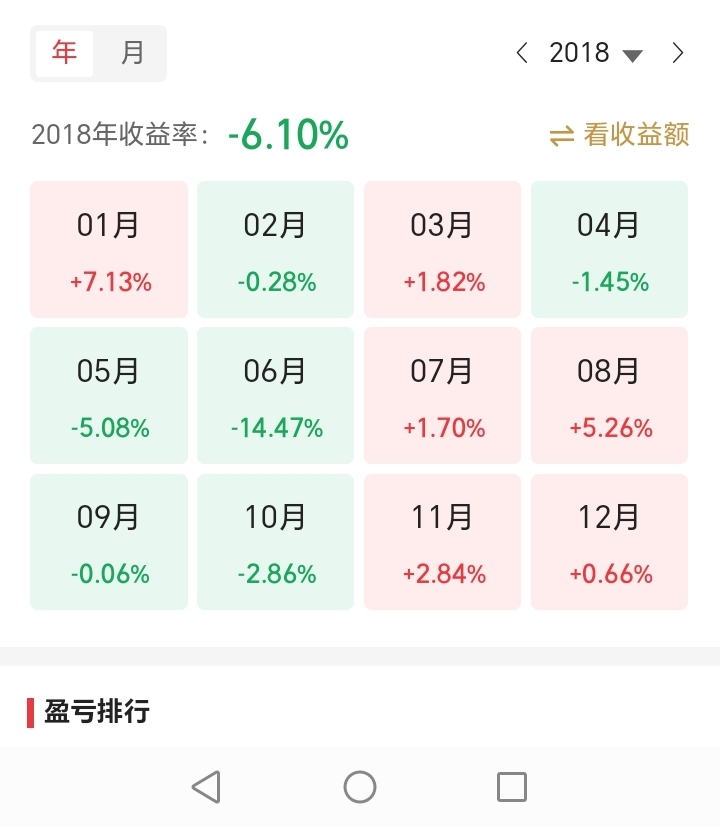
Task: Open the 03月 return card
Action: click(443, 249)
